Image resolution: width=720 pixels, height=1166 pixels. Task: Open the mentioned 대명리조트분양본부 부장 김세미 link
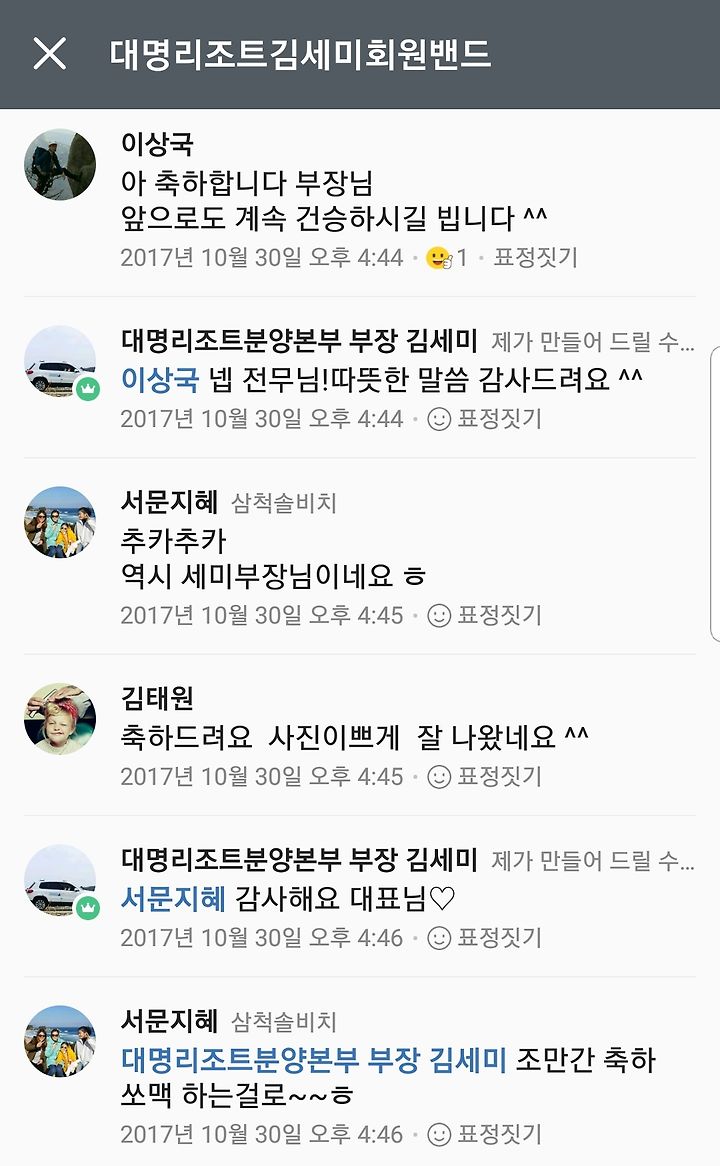point(314,1060)
